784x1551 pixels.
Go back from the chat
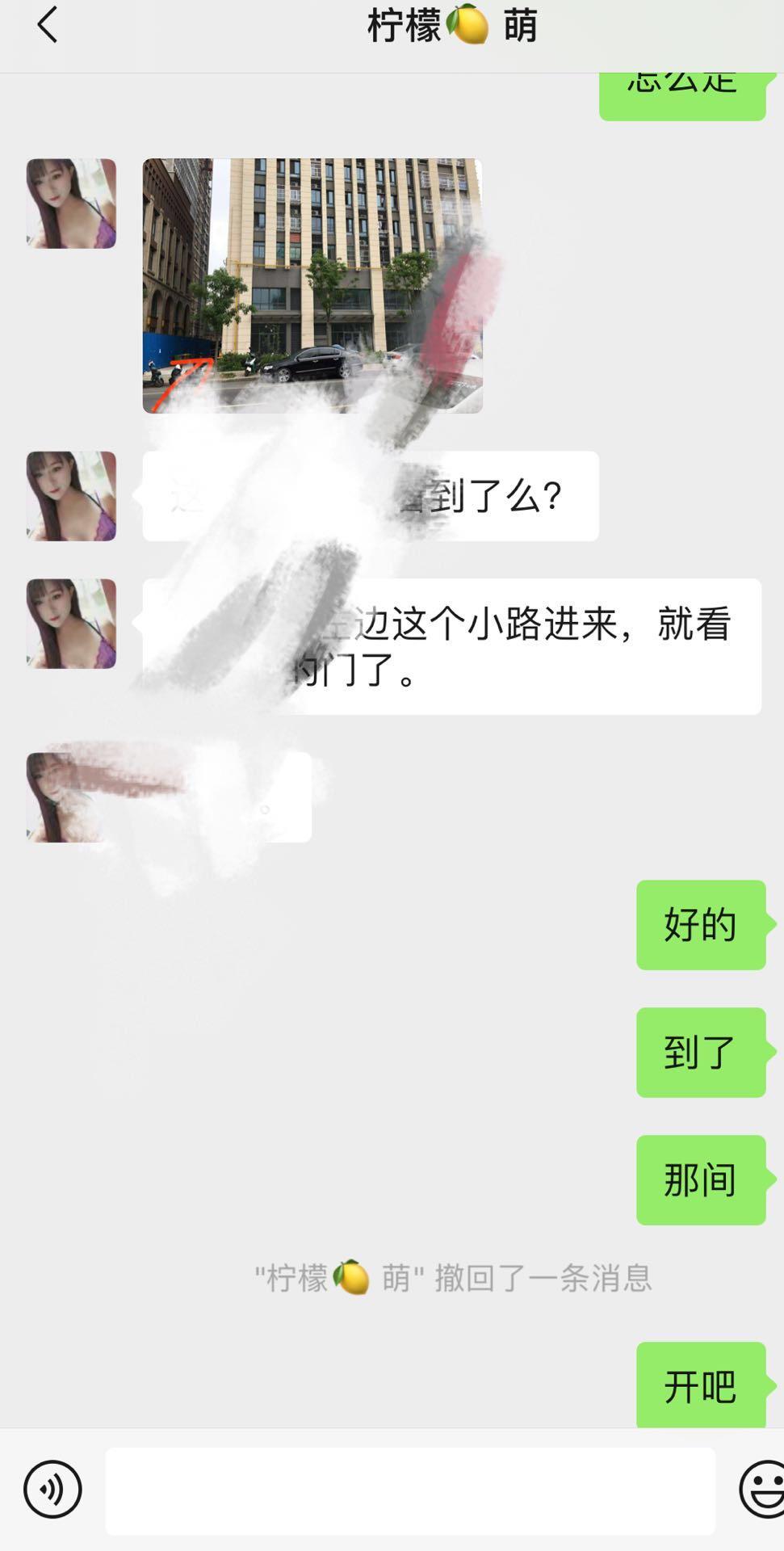tap(47, 25)
